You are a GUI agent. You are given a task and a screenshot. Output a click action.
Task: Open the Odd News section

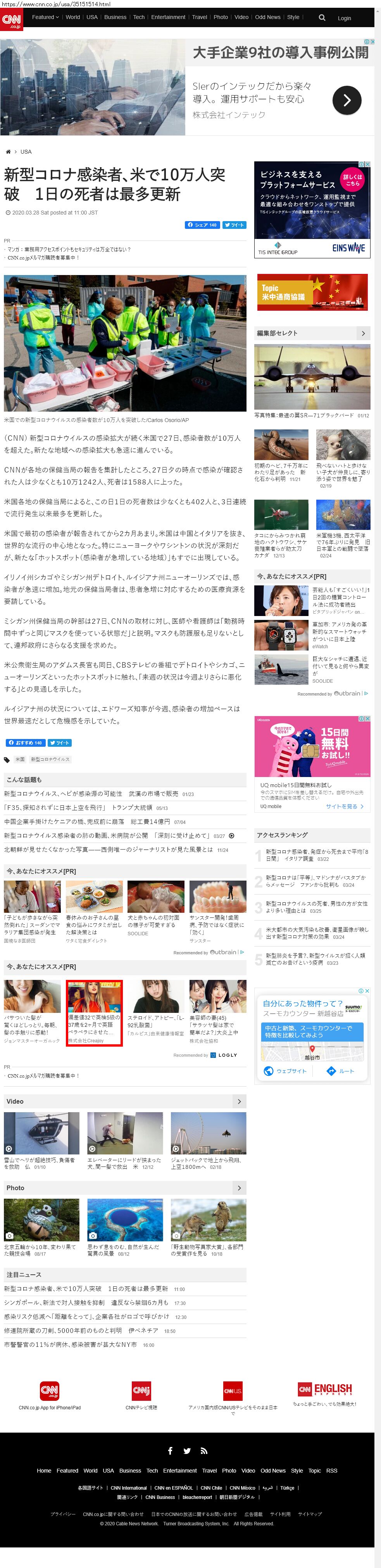(267, 17)
